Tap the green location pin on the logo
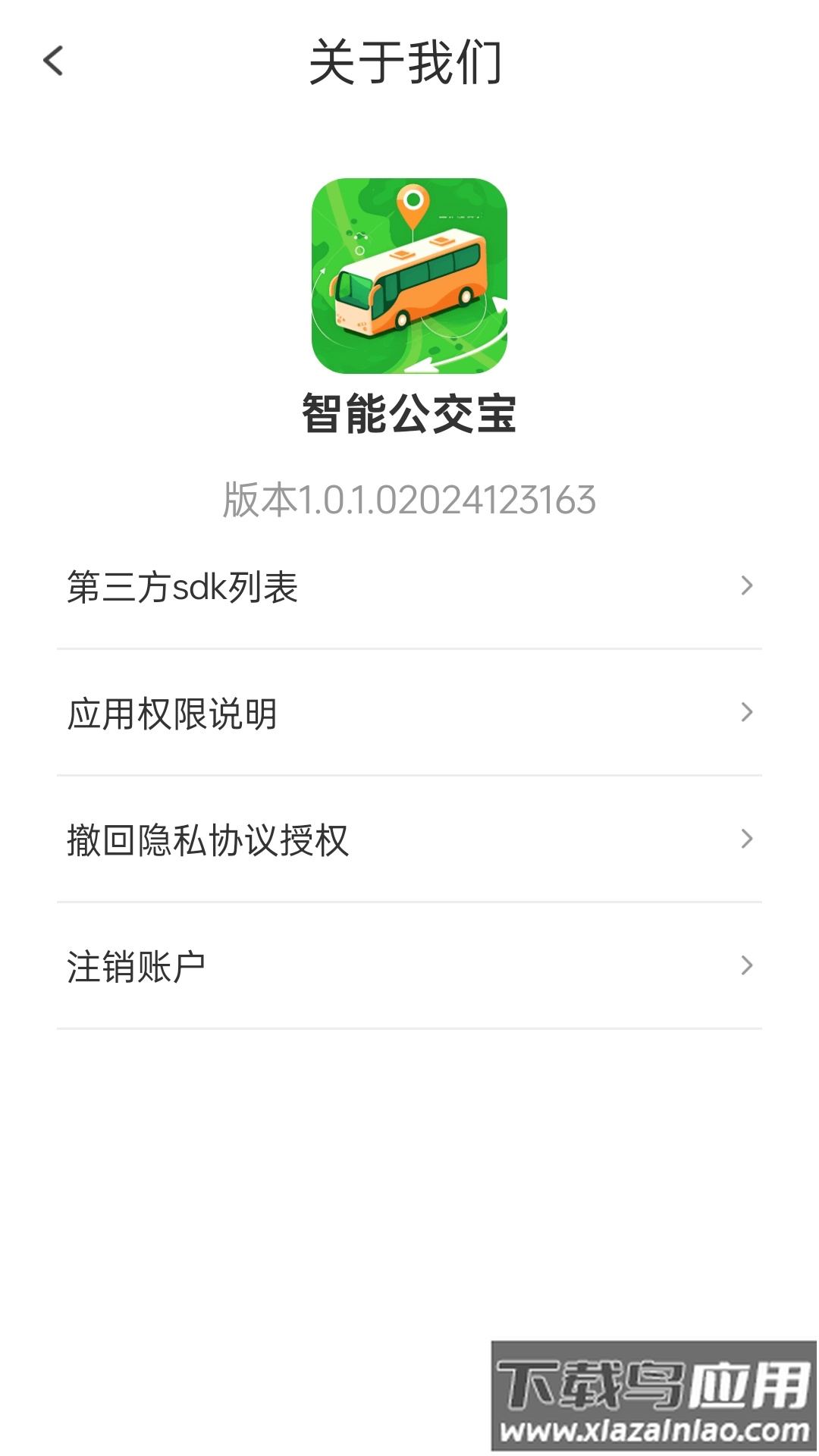The height and width of the screenshot is (1456, 819). (414, 205)
